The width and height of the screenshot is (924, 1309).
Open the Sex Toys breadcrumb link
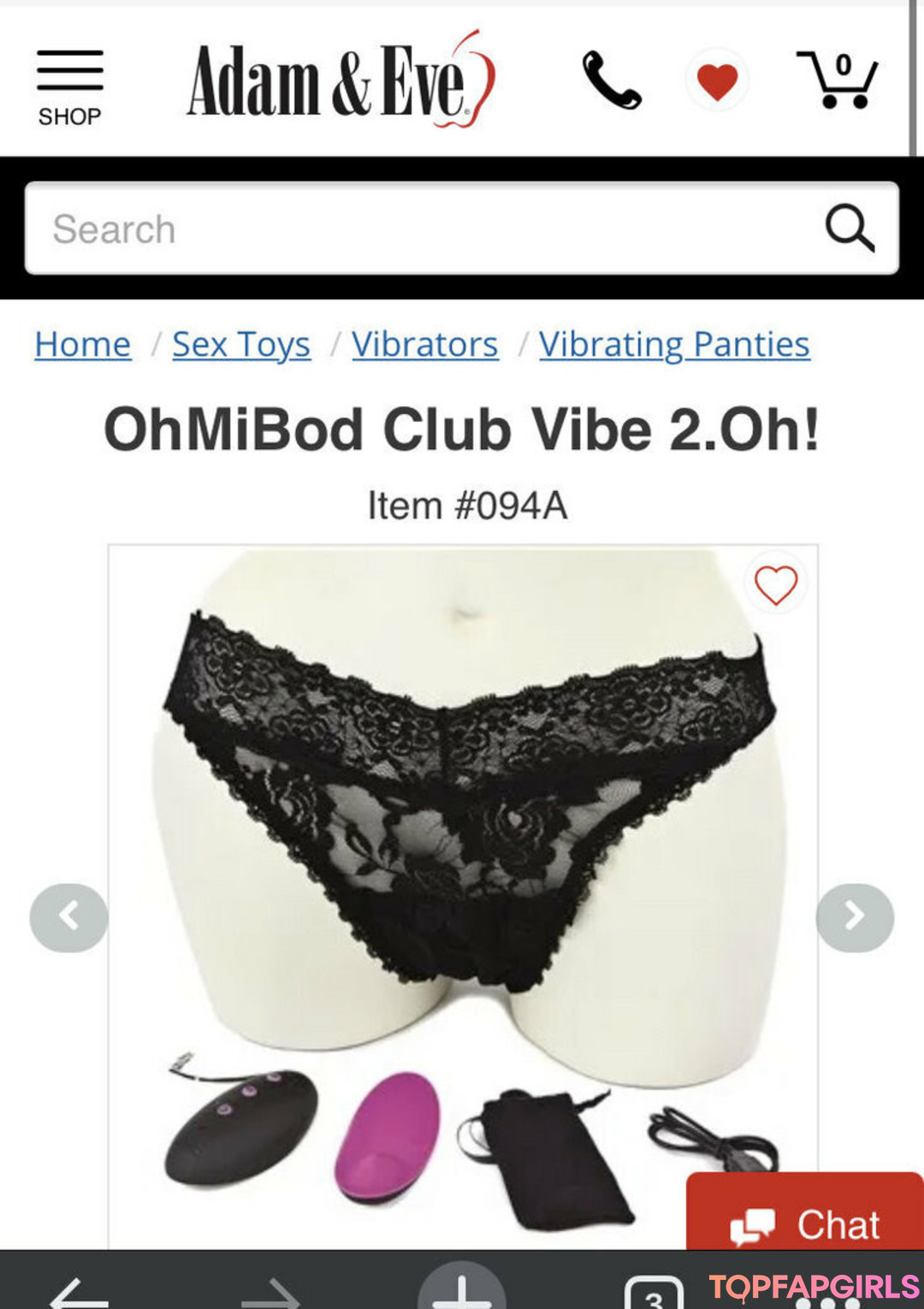coord(241,345)
